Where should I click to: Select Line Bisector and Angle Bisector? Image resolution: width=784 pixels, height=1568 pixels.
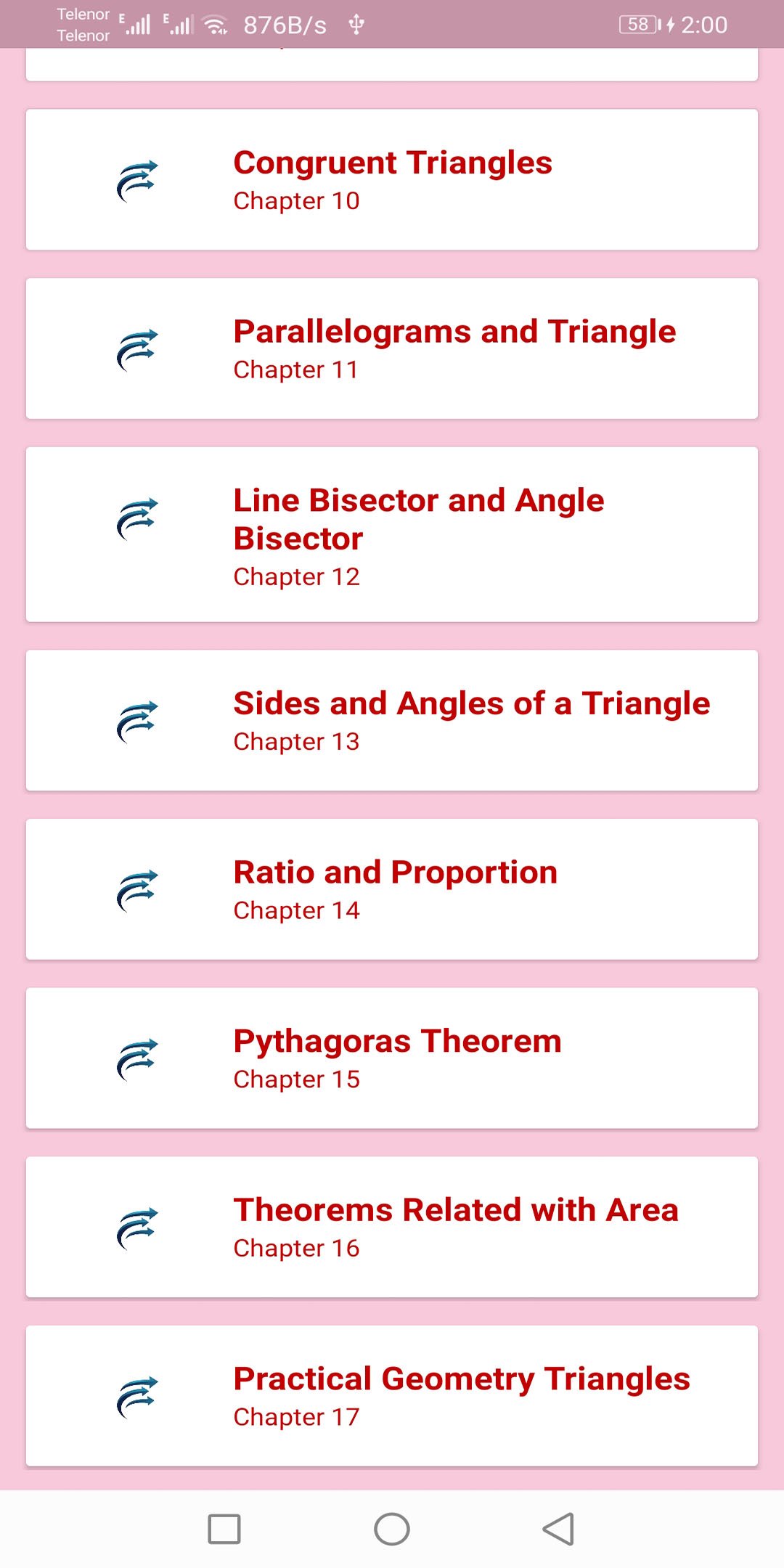[x=392, y=534]
